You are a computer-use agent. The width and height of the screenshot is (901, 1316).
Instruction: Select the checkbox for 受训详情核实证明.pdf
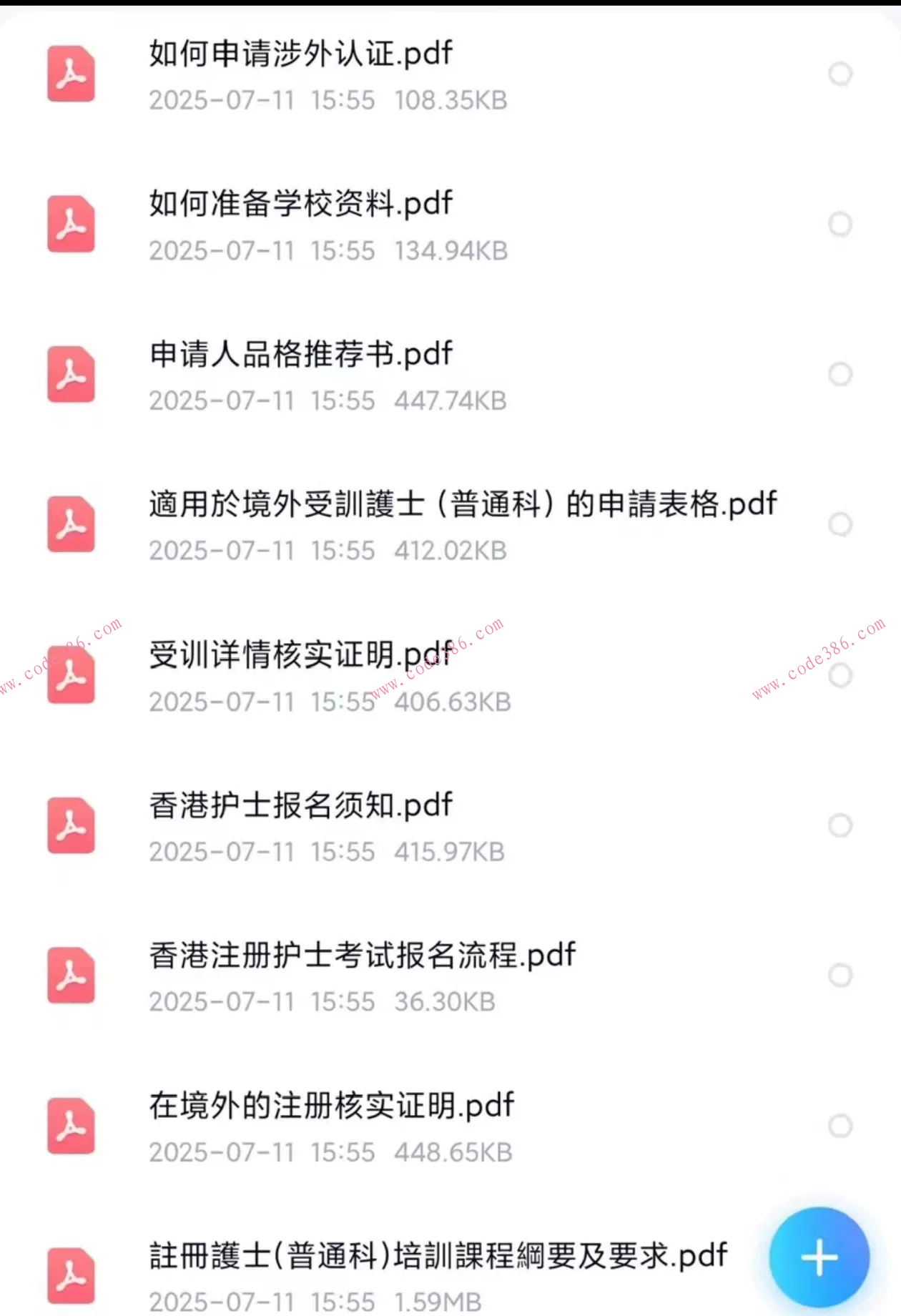[x=838, y=675]
